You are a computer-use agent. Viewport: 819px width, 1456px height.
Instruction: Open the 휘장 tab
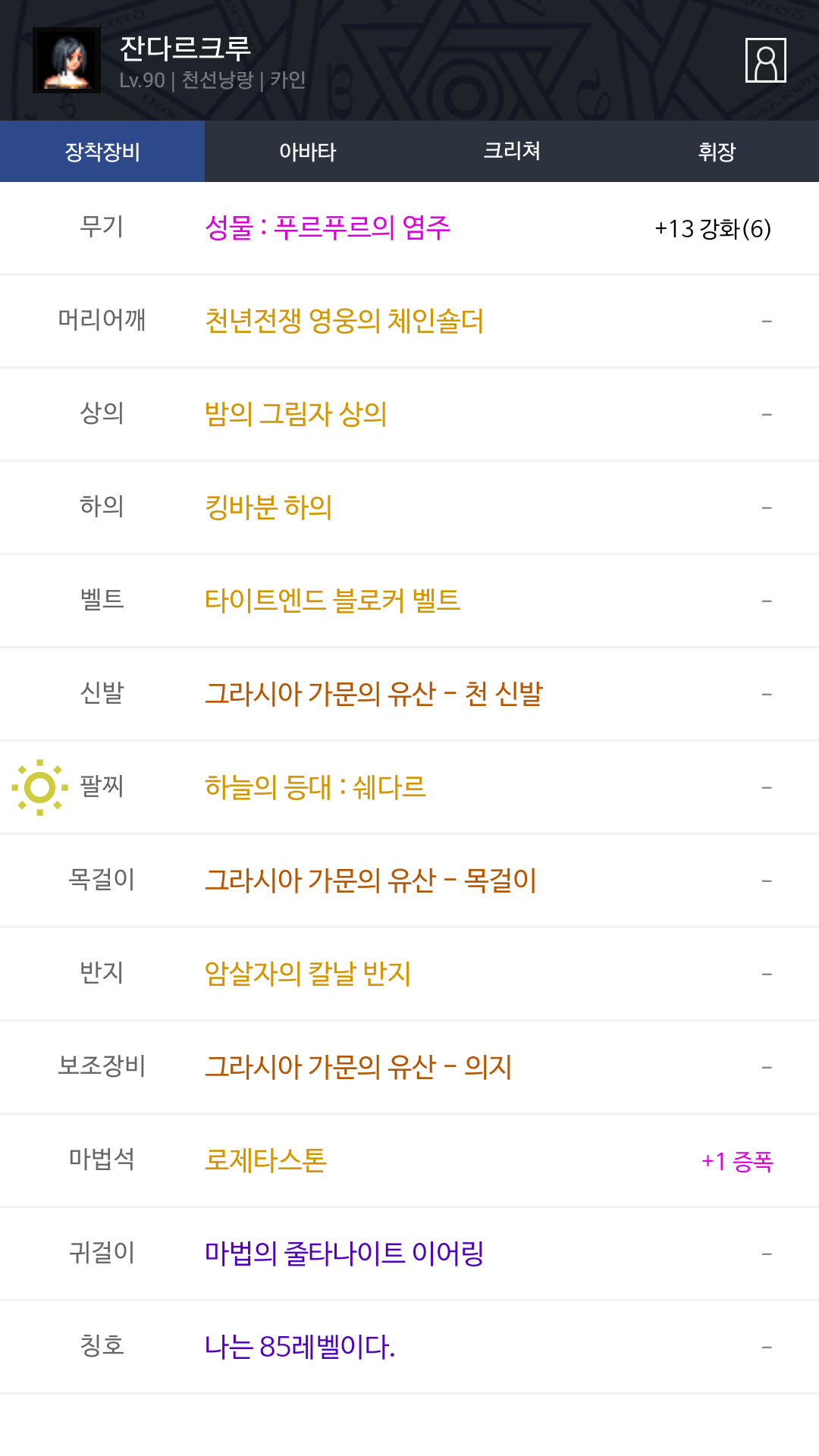coord(717,151)
